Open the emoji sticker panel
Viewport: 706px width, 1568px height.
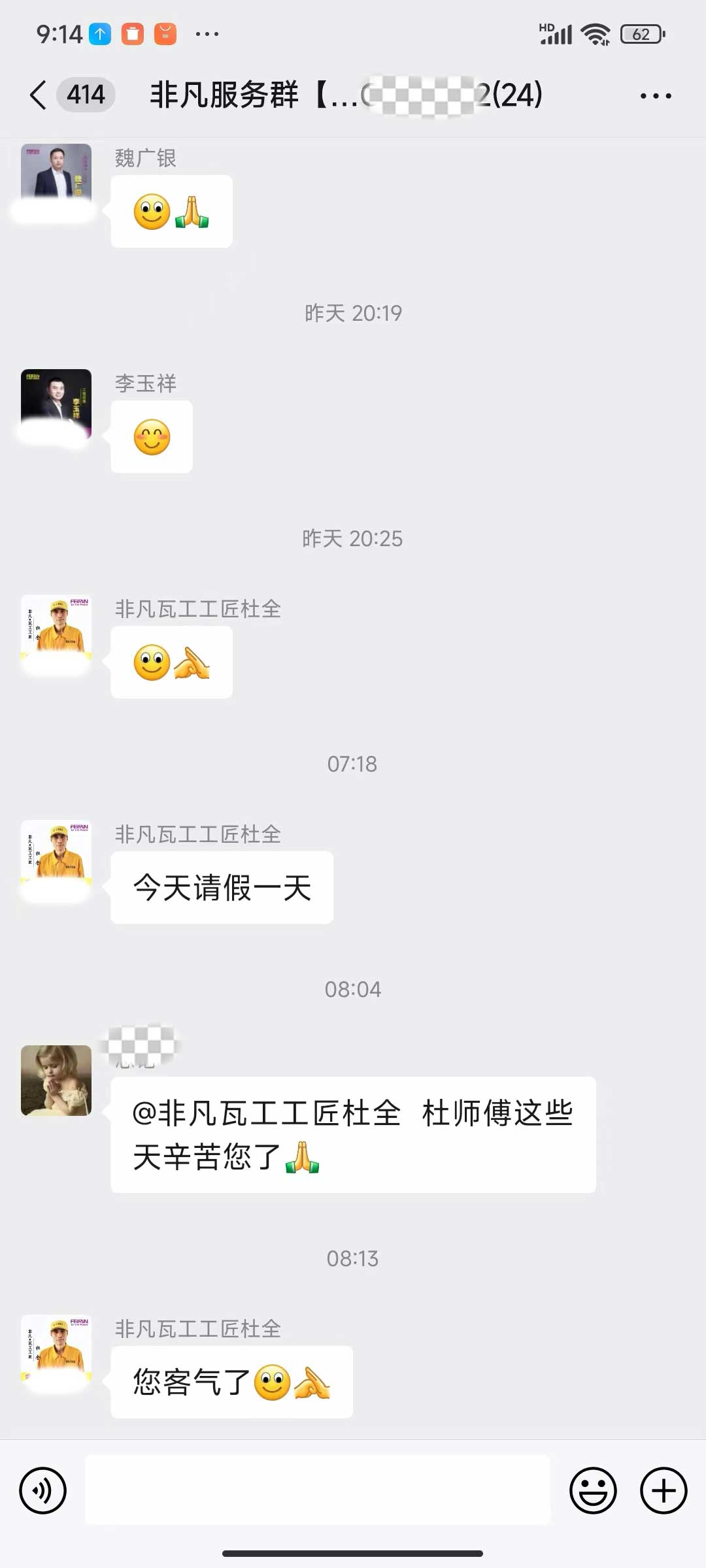click(x=593, y=1490)
